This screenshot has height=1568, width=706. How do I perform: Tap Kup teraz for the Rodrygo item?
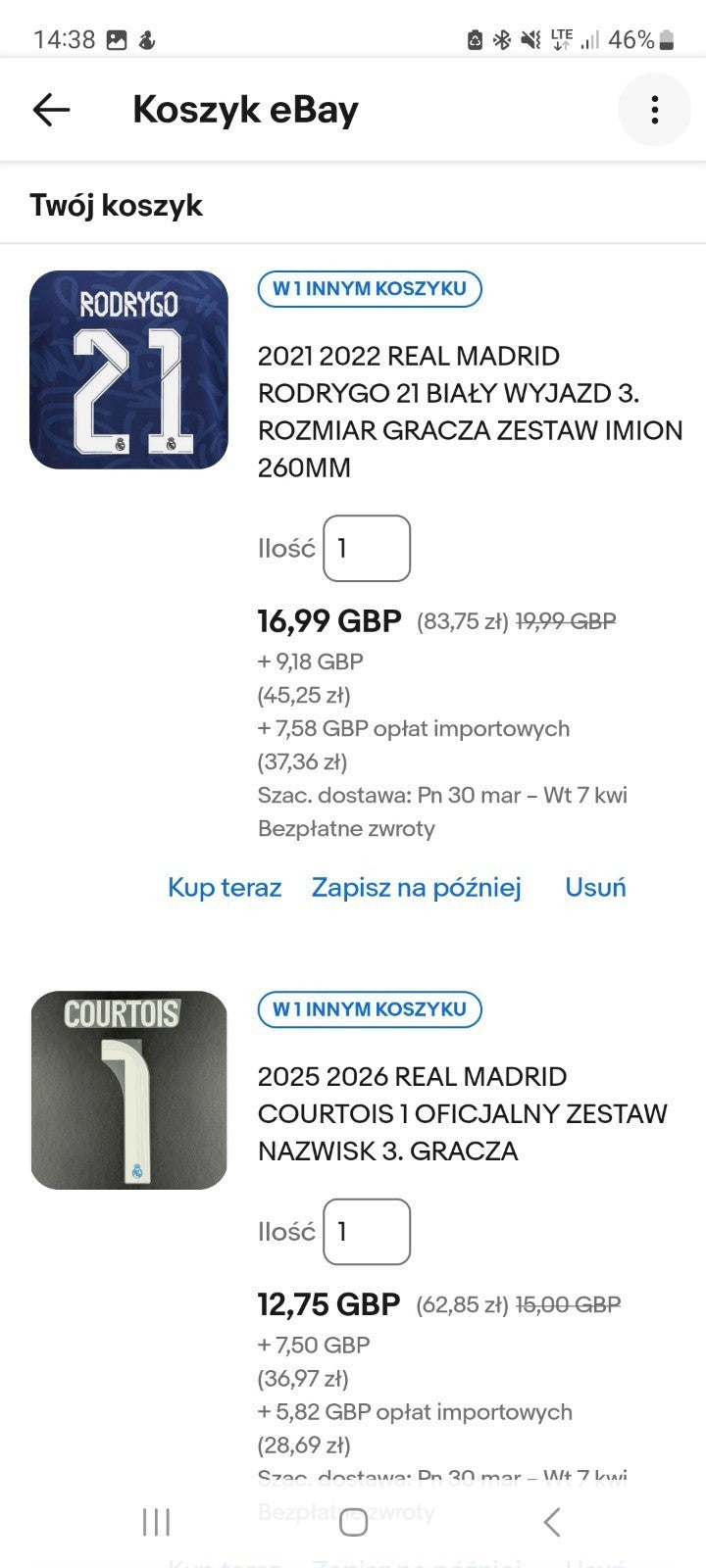click(x=225, y=888)
